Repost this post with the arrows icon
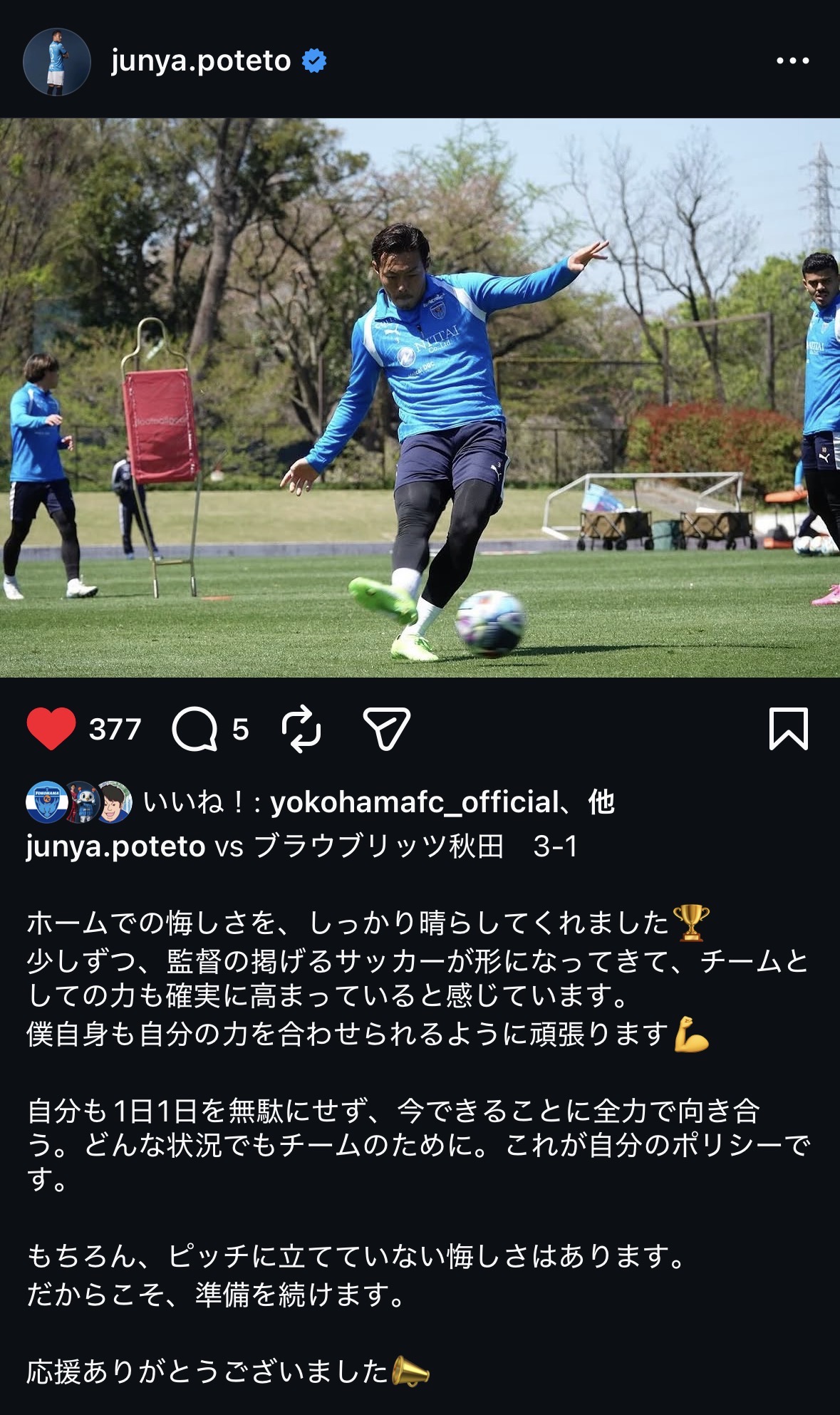840x1415 pixels. 301,729
